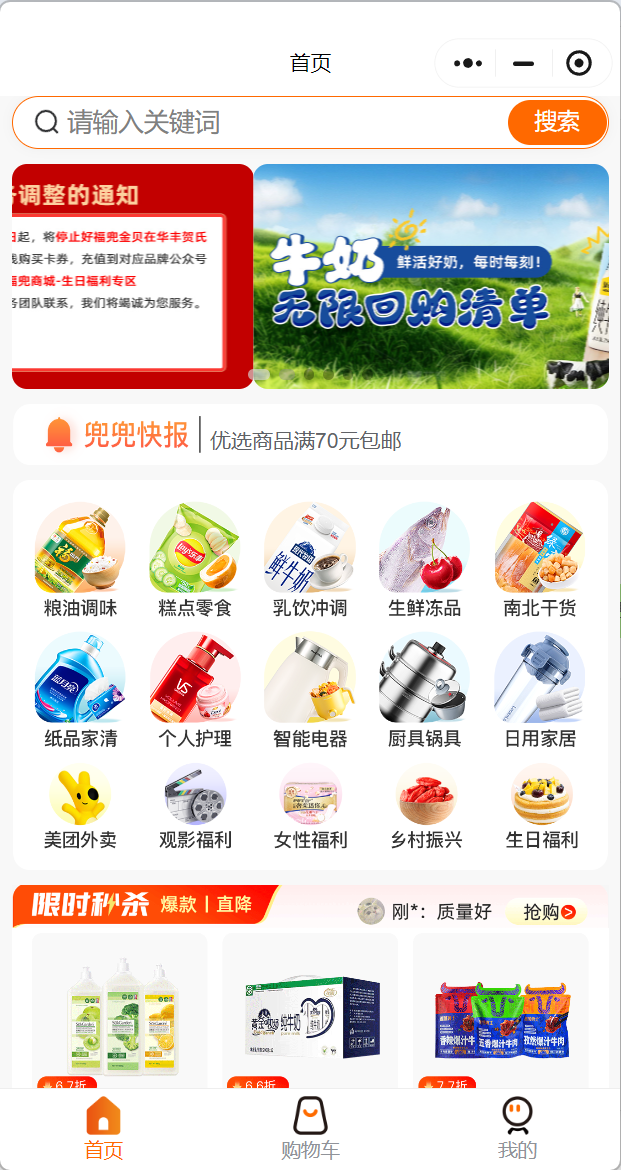Tap the orange 搜索 button
621x1170 pixels.
pyautogui.click(x=557, y=122)
